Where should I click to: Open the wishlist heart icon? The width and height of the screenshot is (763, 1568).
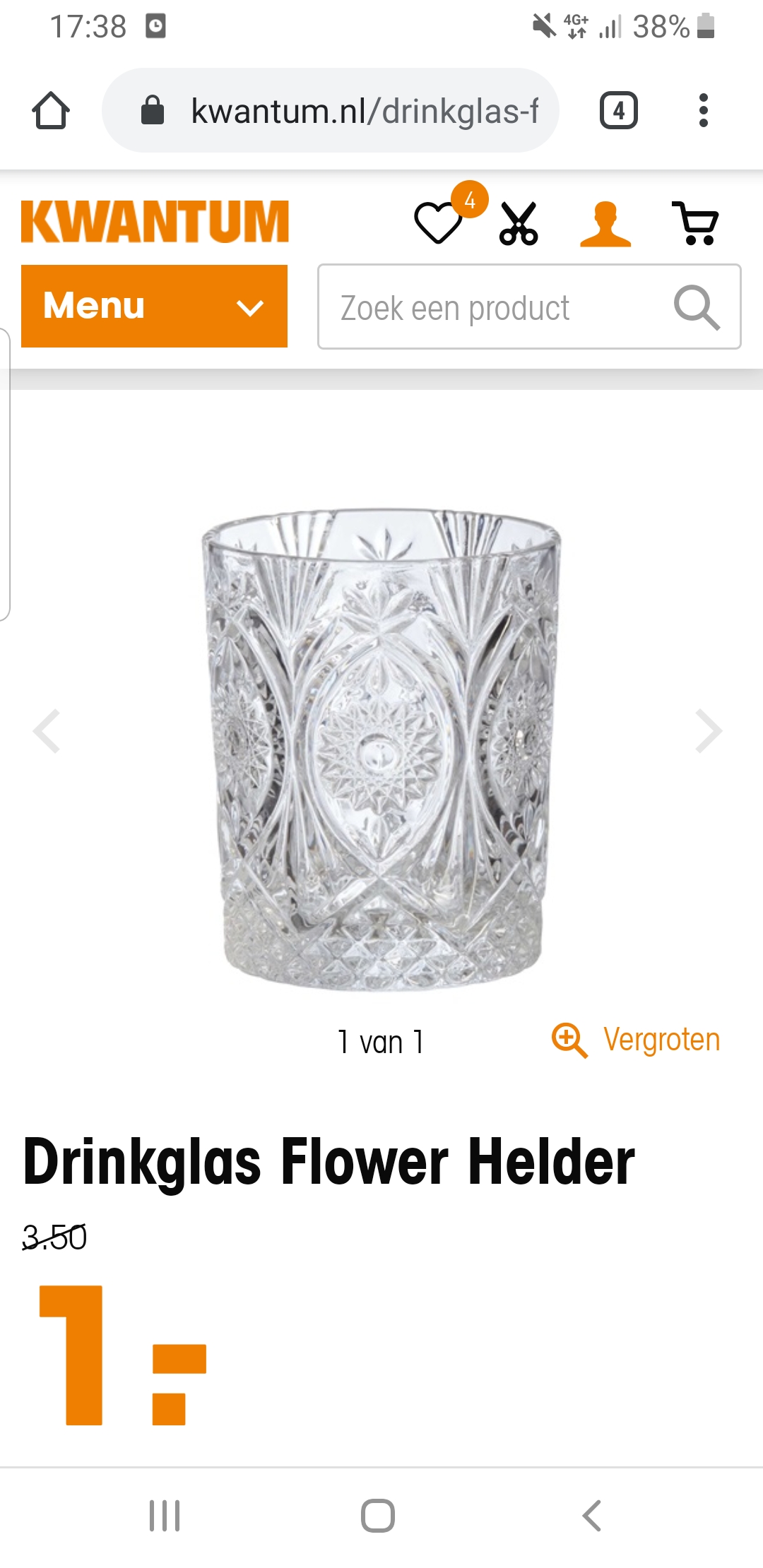(x=439, y=223)
